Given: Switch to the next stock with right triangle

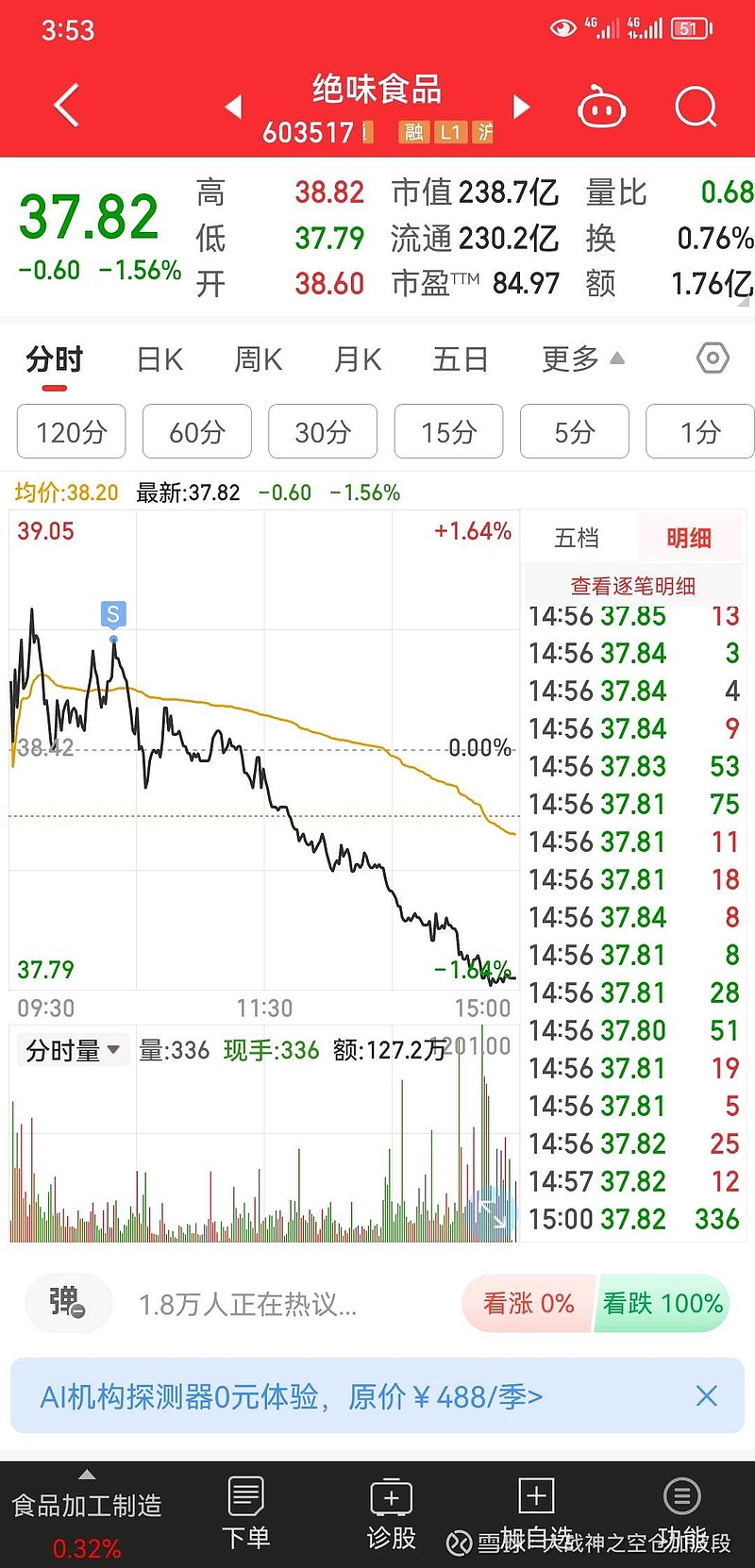Looking at the screenshot, I should point(521,107).
